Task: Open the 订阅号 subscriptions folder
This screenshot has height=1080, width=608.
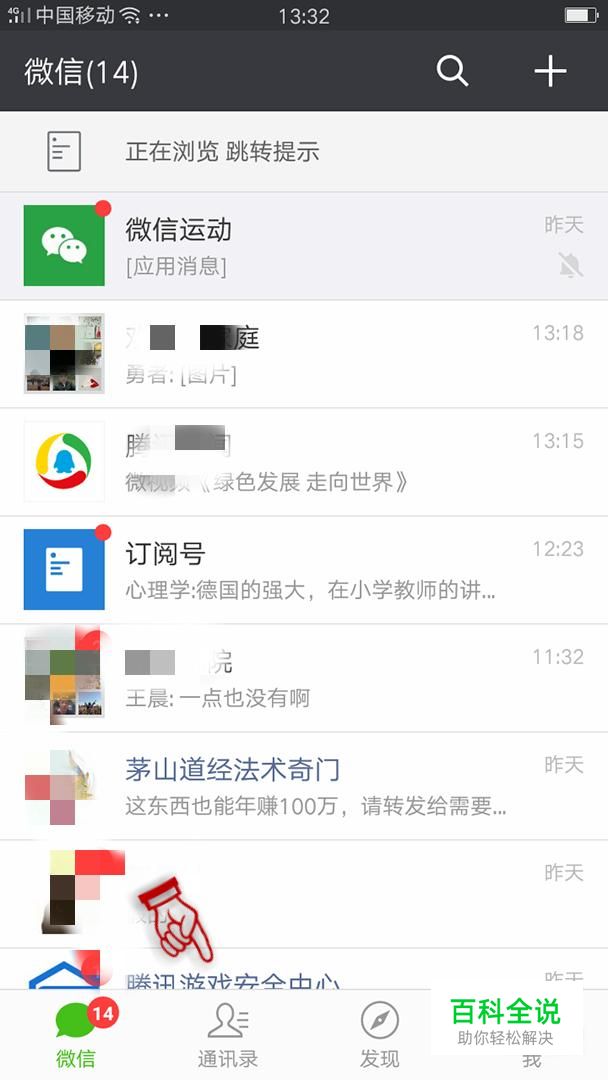Action: (x=304, y=570)
